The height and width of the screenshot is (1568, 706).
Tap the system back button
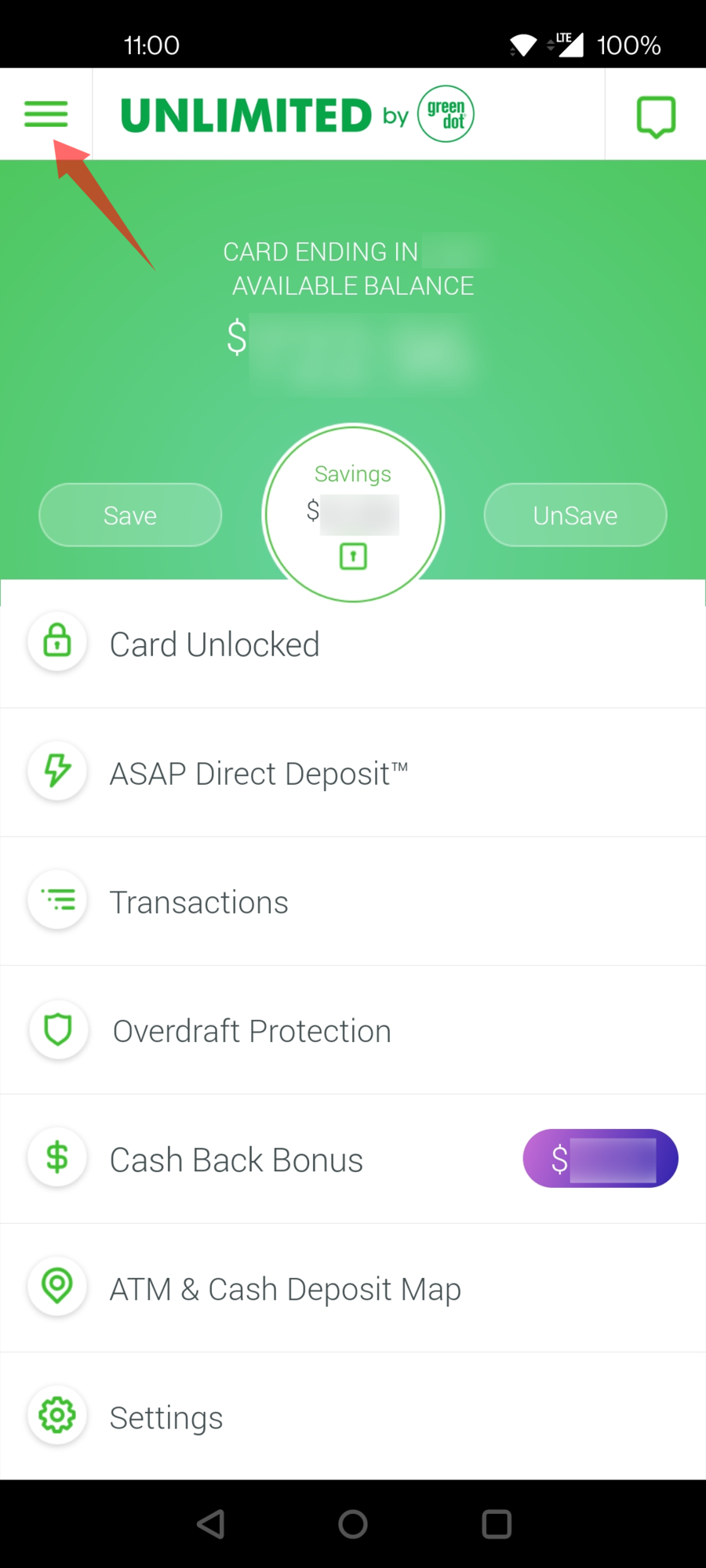(210, 1524)
